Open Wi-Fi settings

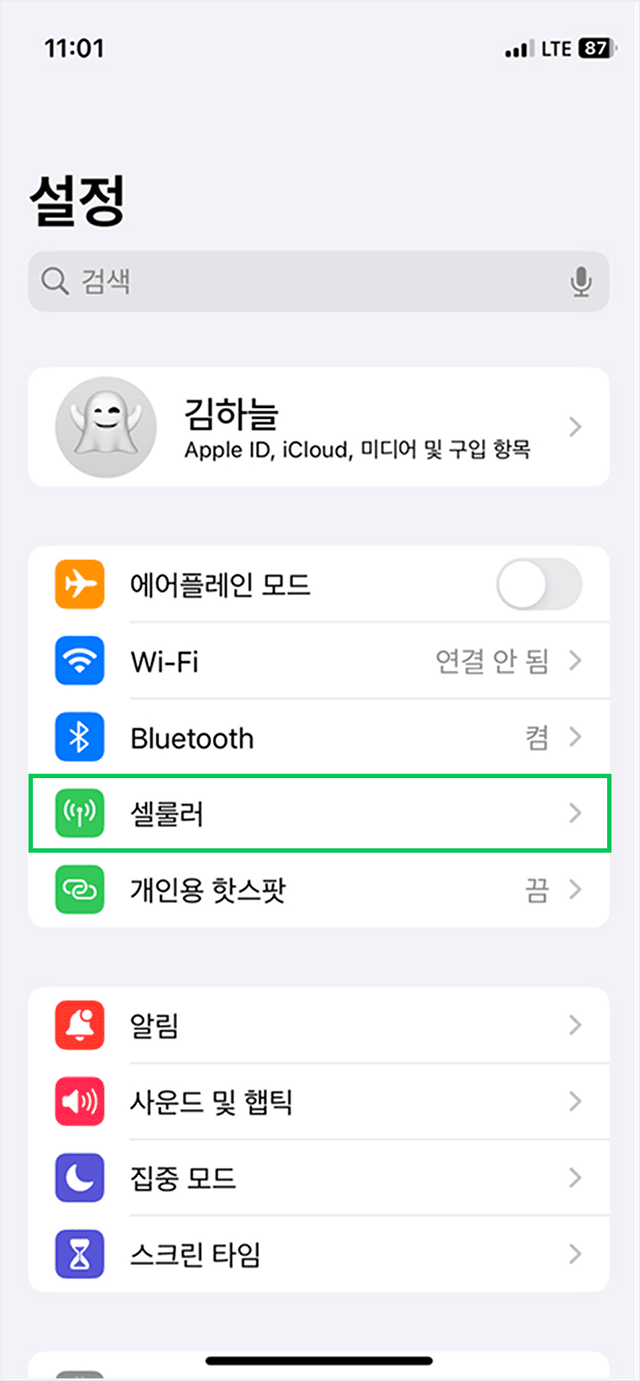click(x=318, y=661)
